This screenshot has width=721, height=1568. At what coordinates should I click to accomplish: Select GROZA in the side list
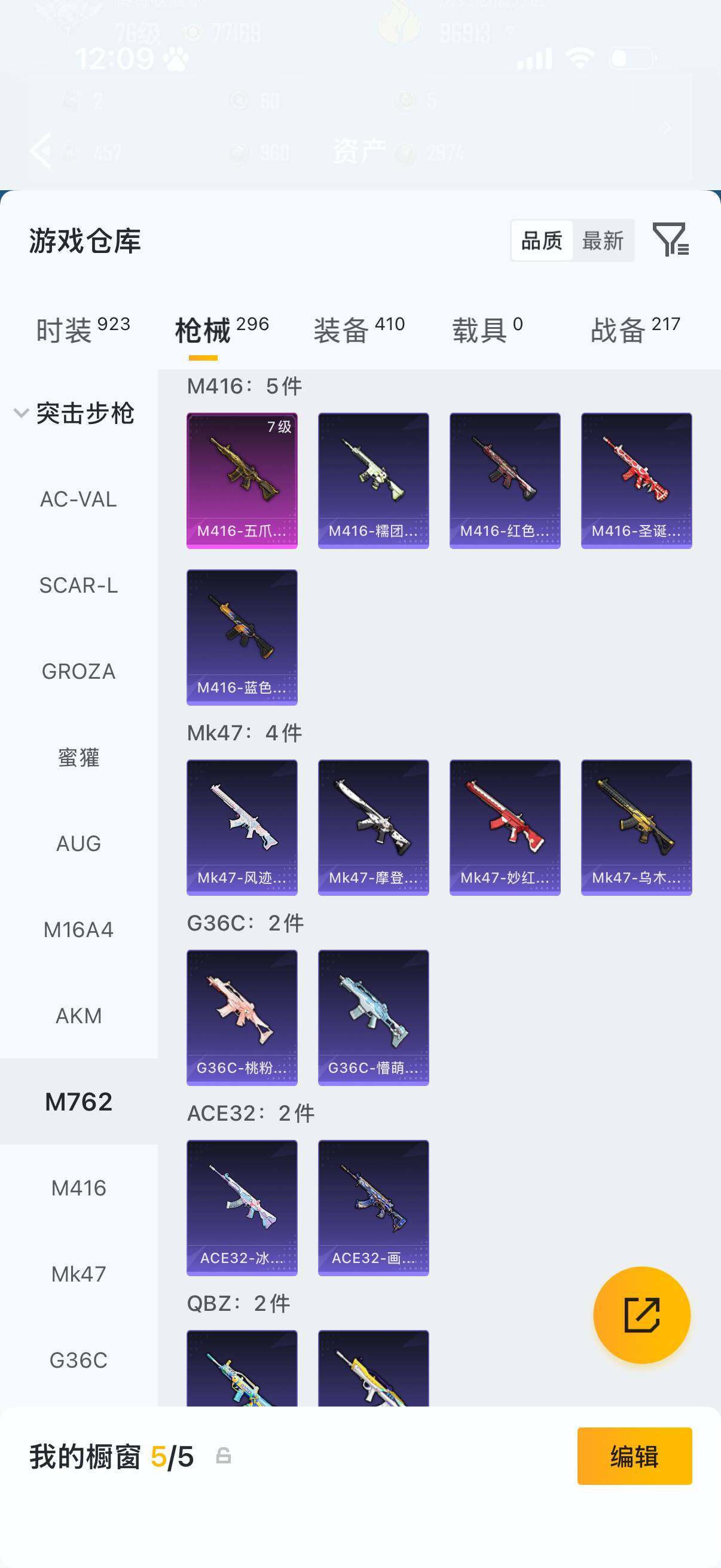click(x=78, y=672)
